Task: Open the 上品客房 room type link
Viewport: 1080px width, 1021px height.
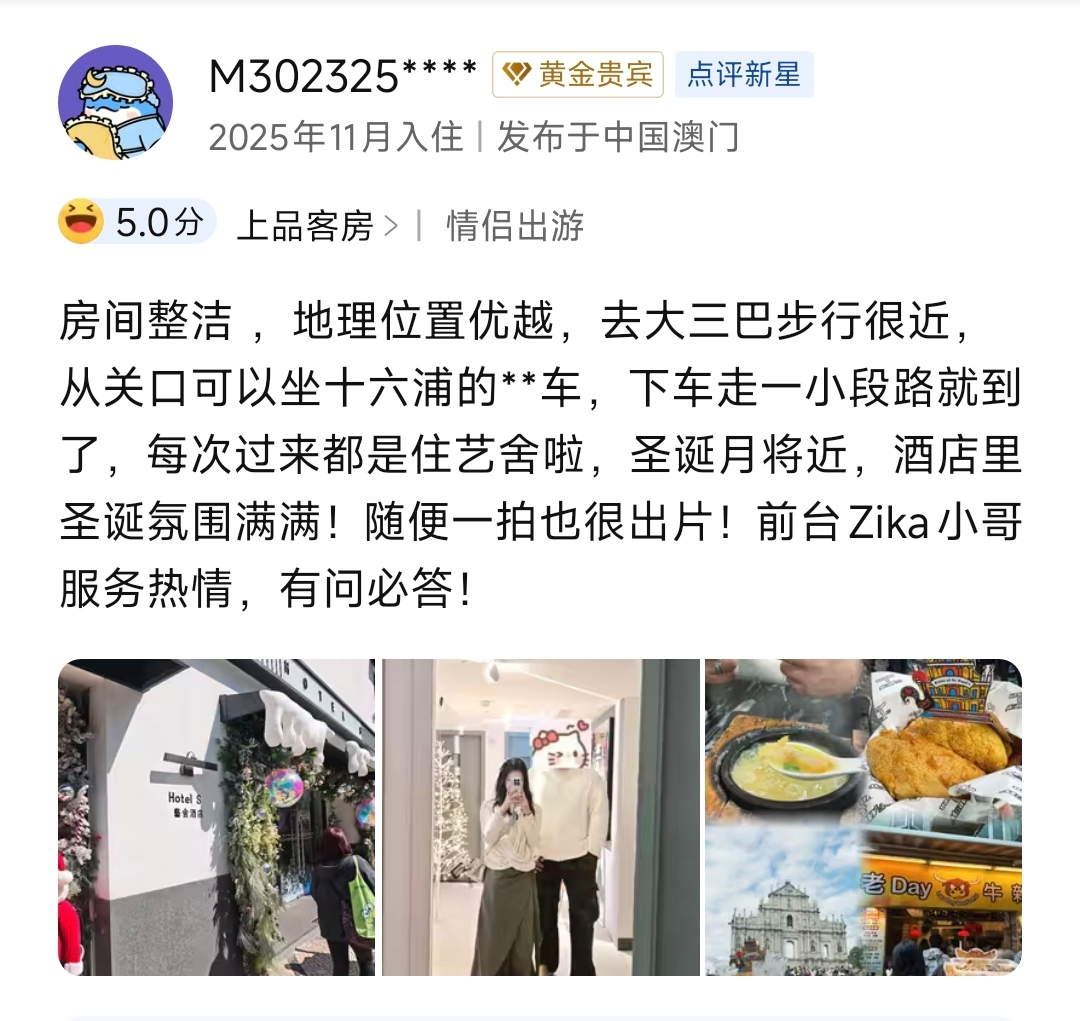Action: point(315,226)
